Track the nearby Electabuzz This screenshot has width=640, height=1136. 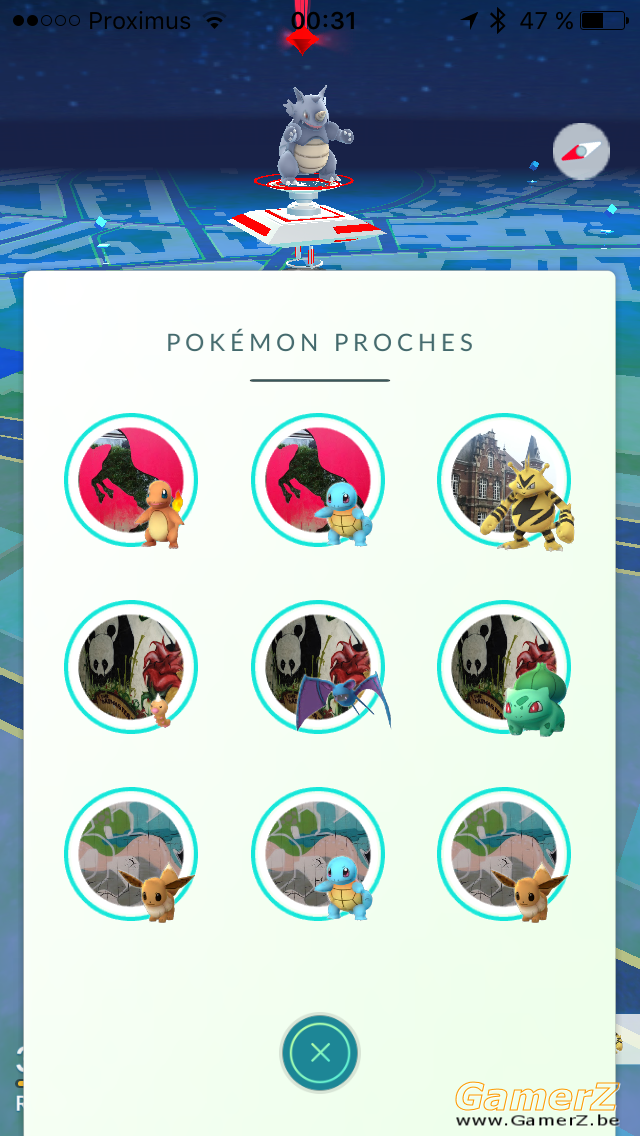click(505, 480)
